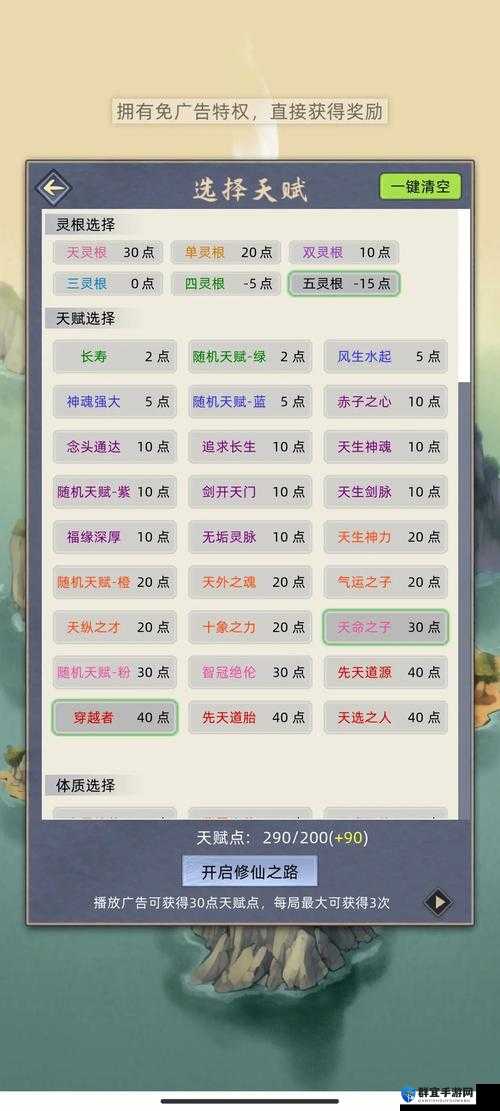Remove the 穿越者 talent

115,717
